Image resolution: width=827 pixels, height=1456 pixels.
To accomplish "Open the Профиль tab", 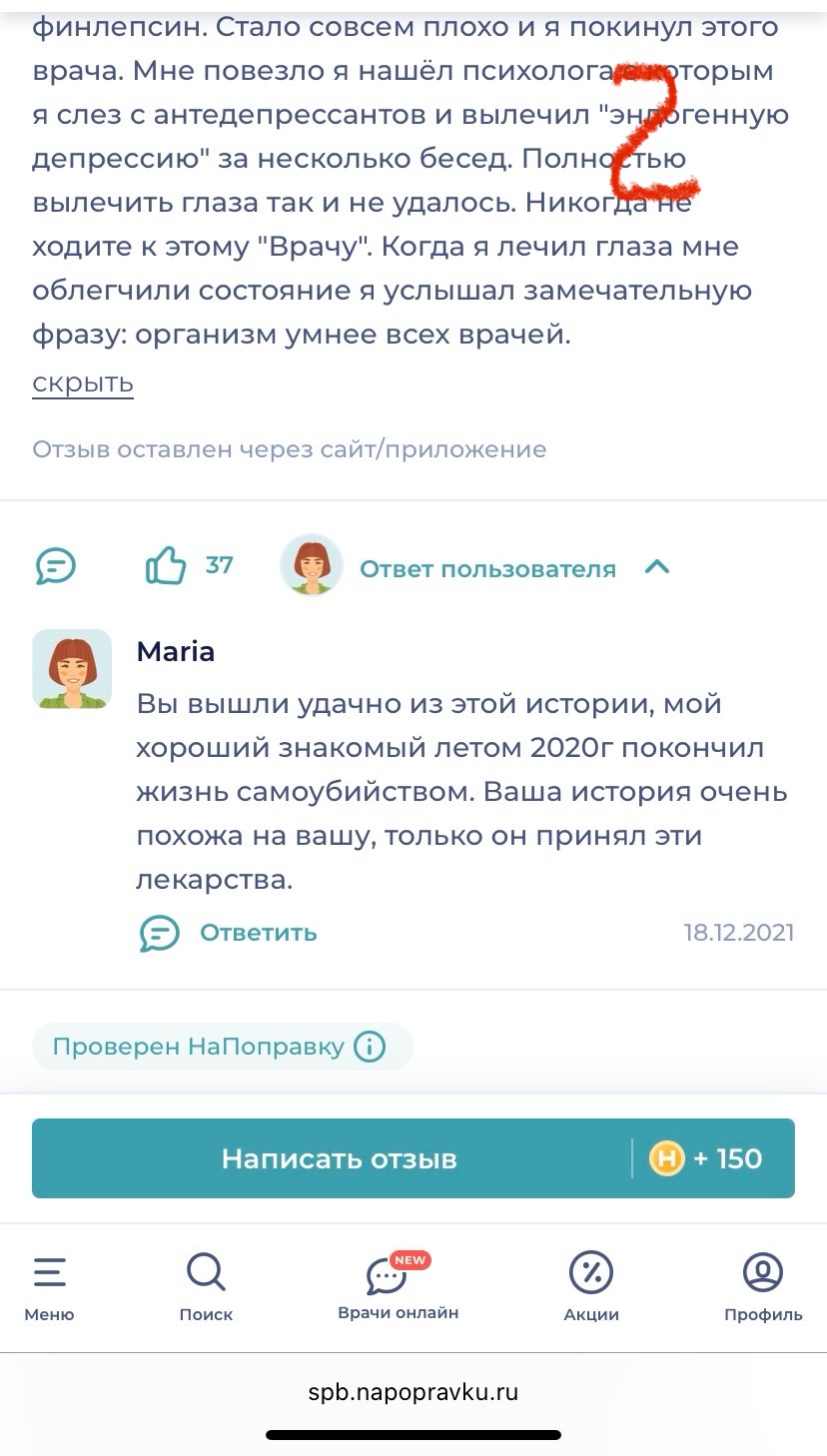I will pos(763,1287).
